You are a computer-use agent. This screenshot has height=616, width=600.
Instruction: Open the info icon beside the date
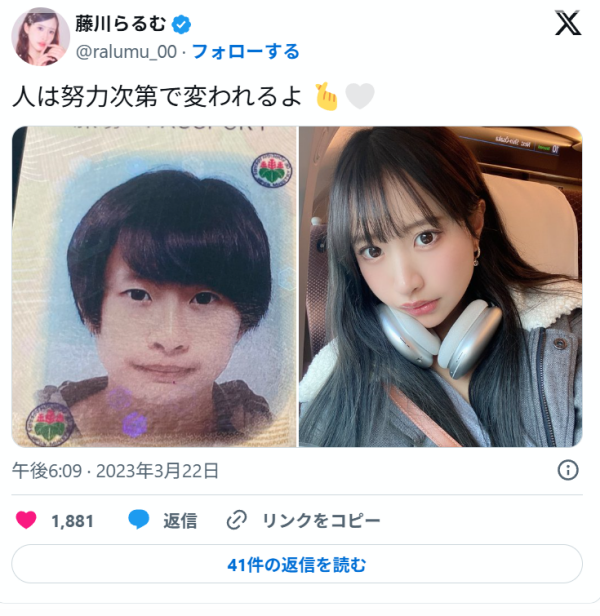[x=567, y=470]
